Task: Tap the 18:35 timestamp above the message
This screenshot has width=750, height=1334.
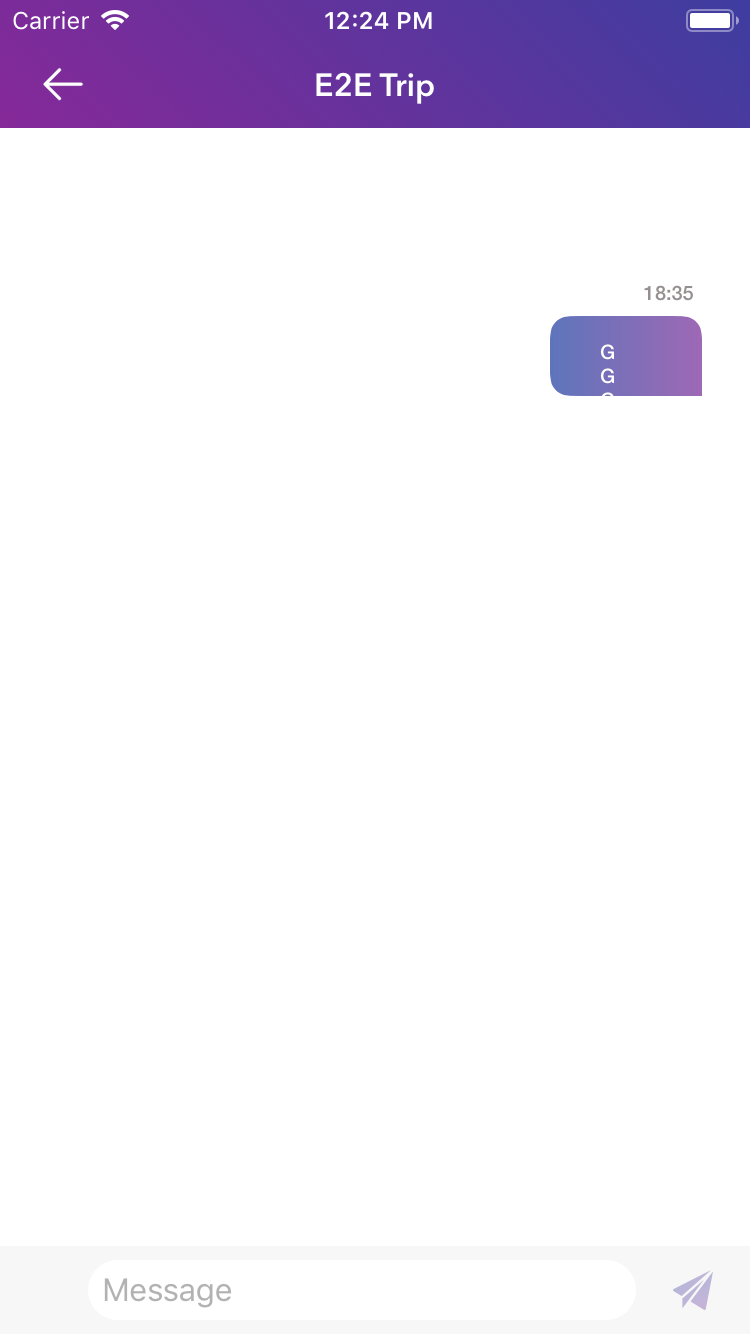Action: pyautogui.click(x=668, y=293)
